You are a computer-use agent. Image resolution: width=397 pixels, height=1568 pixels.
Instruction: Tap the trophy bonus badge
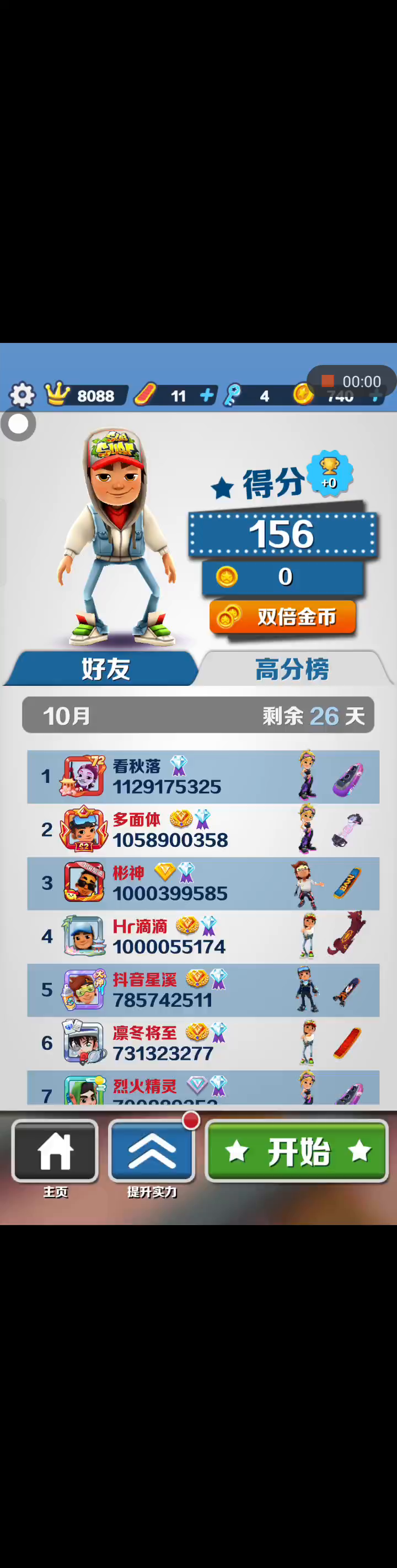coord(329,473)
